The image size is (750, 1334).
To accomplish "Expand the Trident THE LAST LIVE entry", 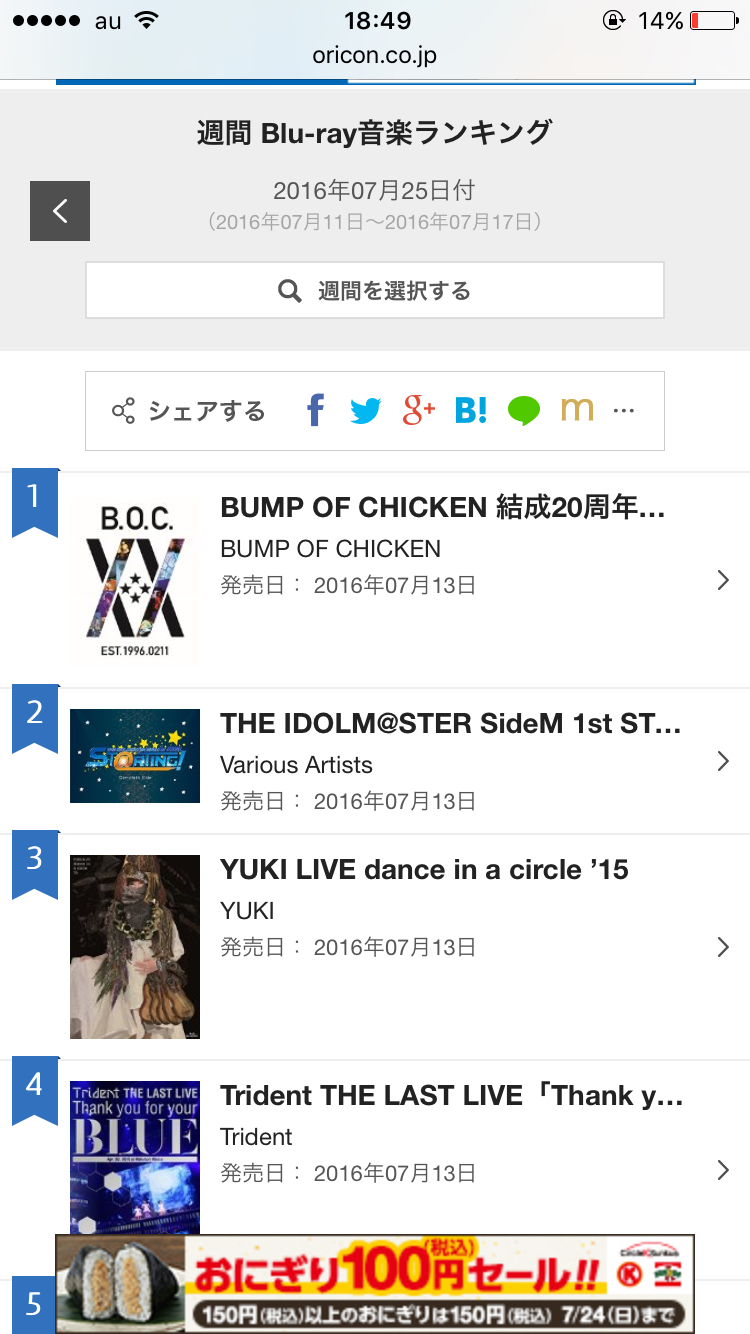I will click(x=723, y=1170).
